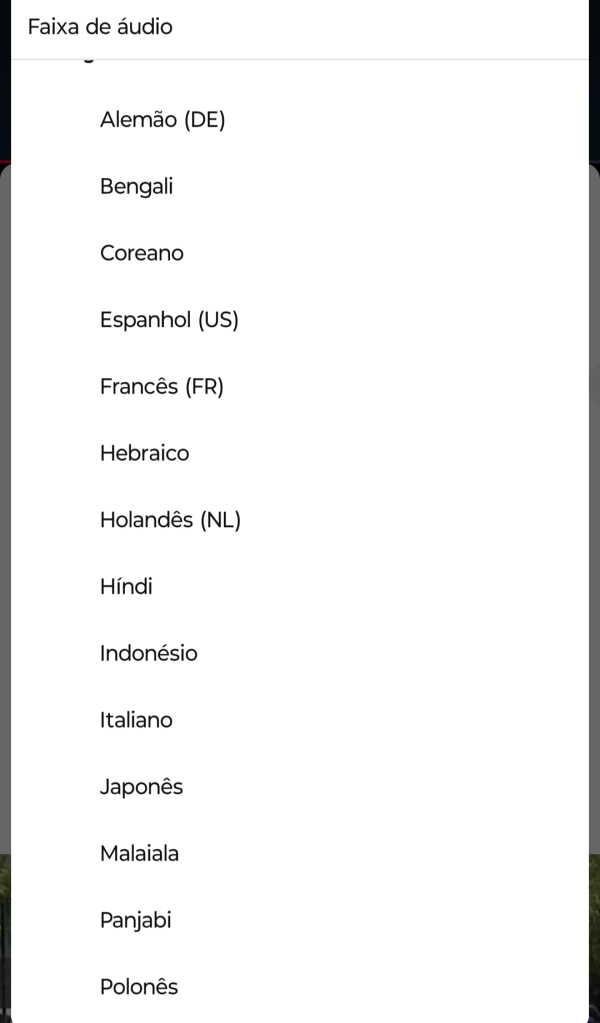
Task: Select Francês (FR) audio
Action: [x=162, y=387]
